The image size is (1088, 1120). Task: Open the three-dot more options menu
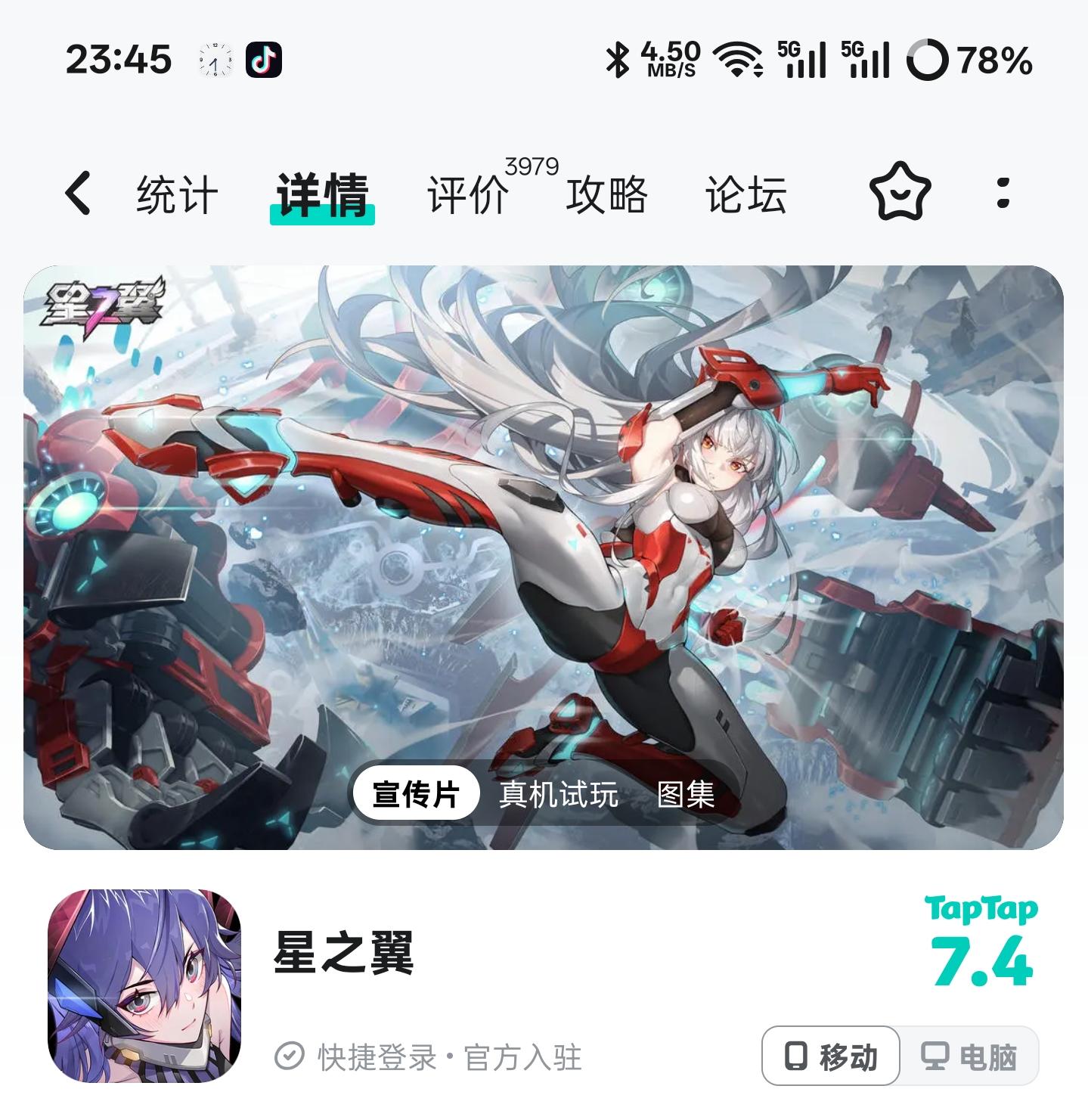coord(1000,194)
